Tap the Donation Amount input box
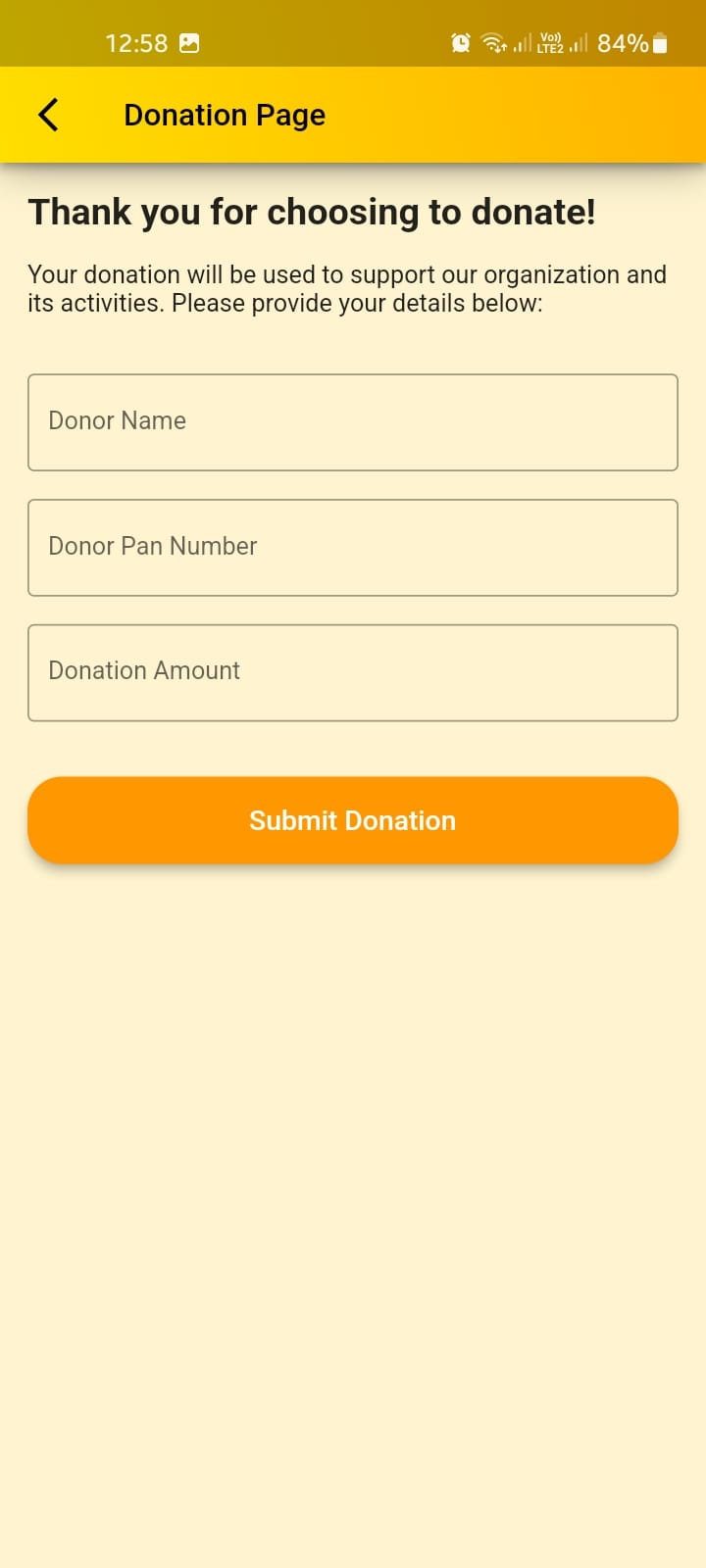 [353, 672]
